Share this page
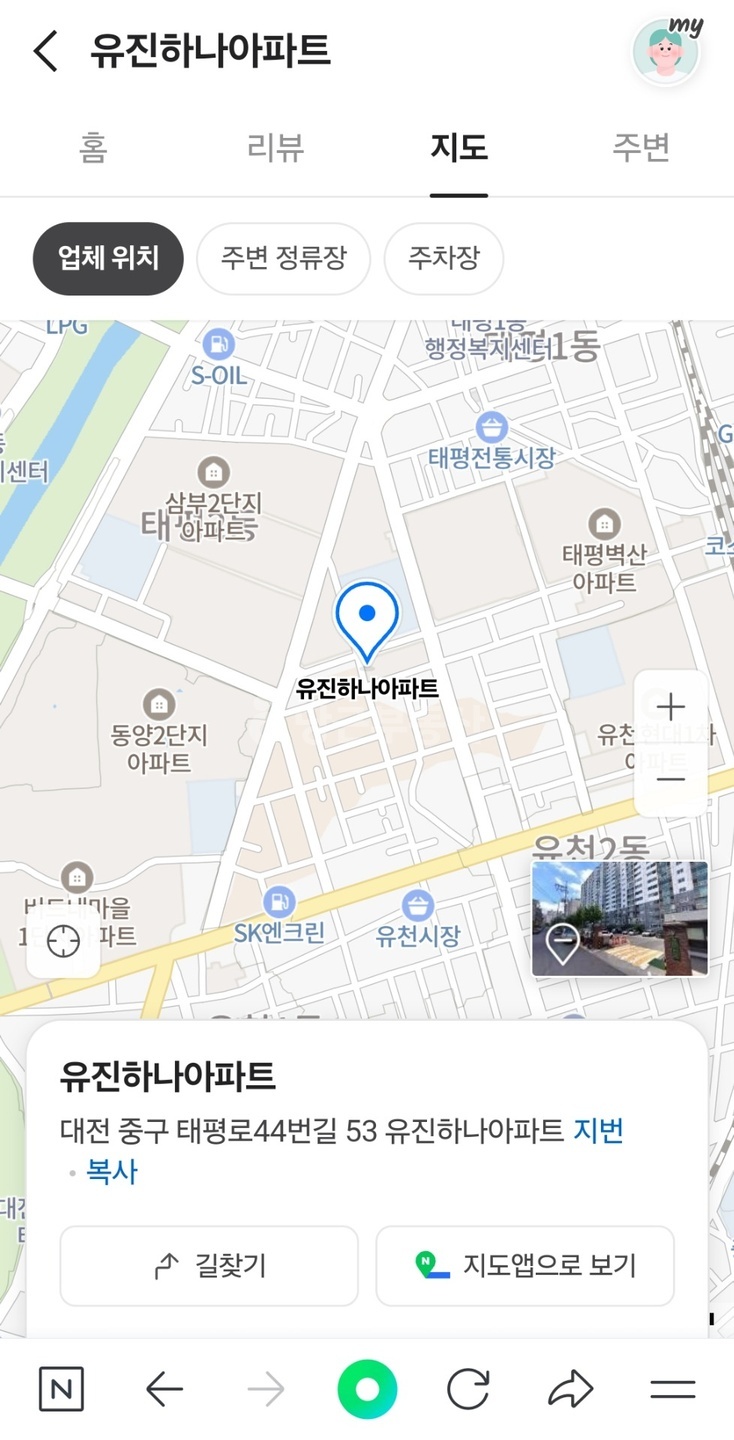This screenshot has height=1440, width=734. [x=571, y=1389]
